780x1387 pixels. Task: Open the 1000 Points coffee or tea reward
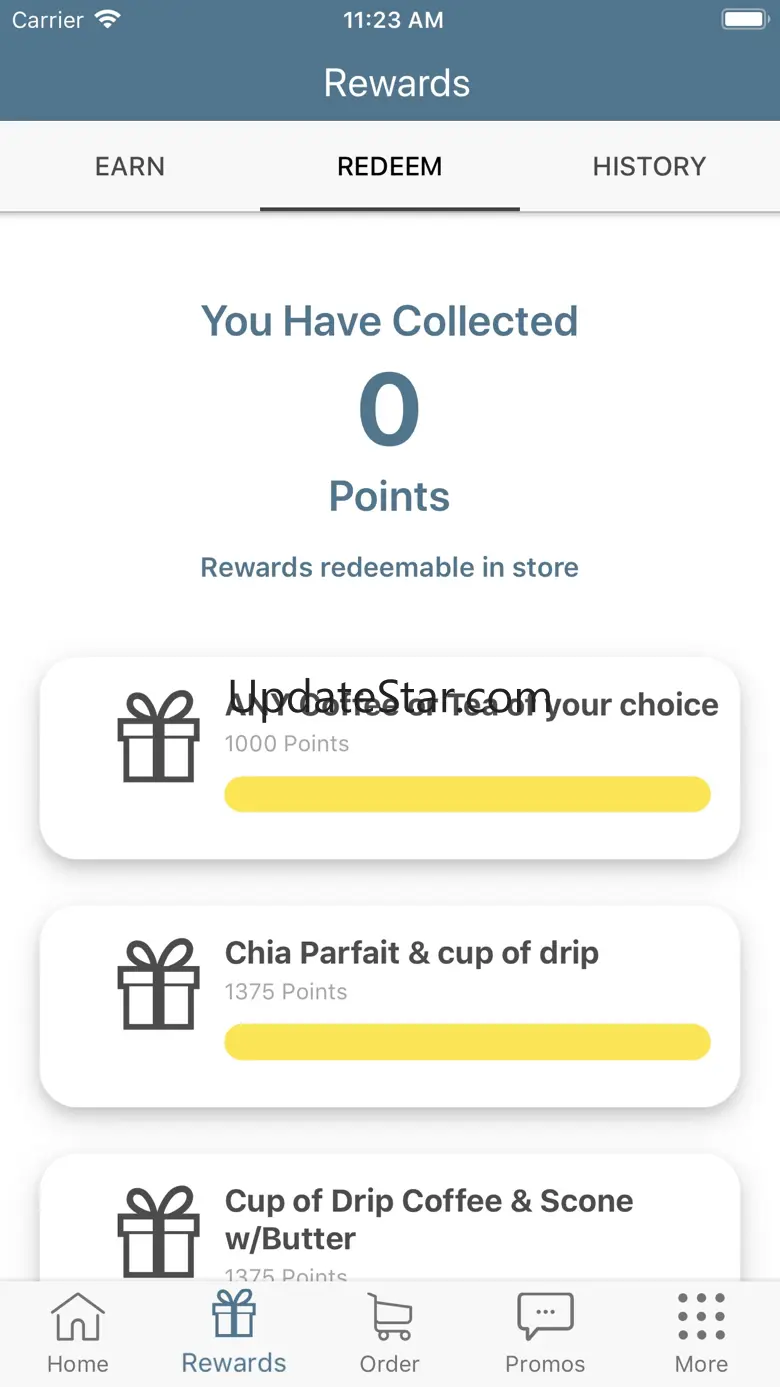(x=390, y=757)
